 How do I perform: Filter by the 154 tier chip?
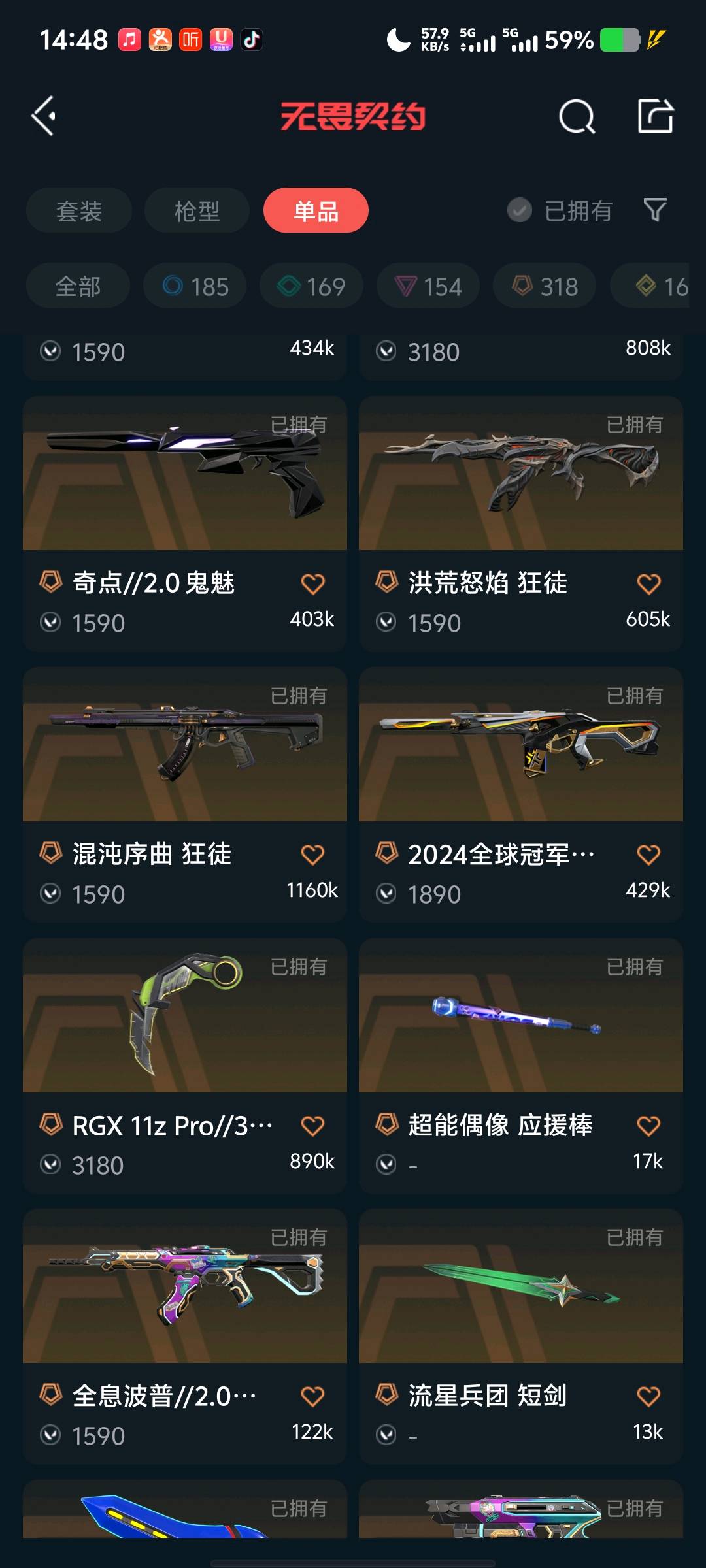pyautogui.click(x=428, y=286)
